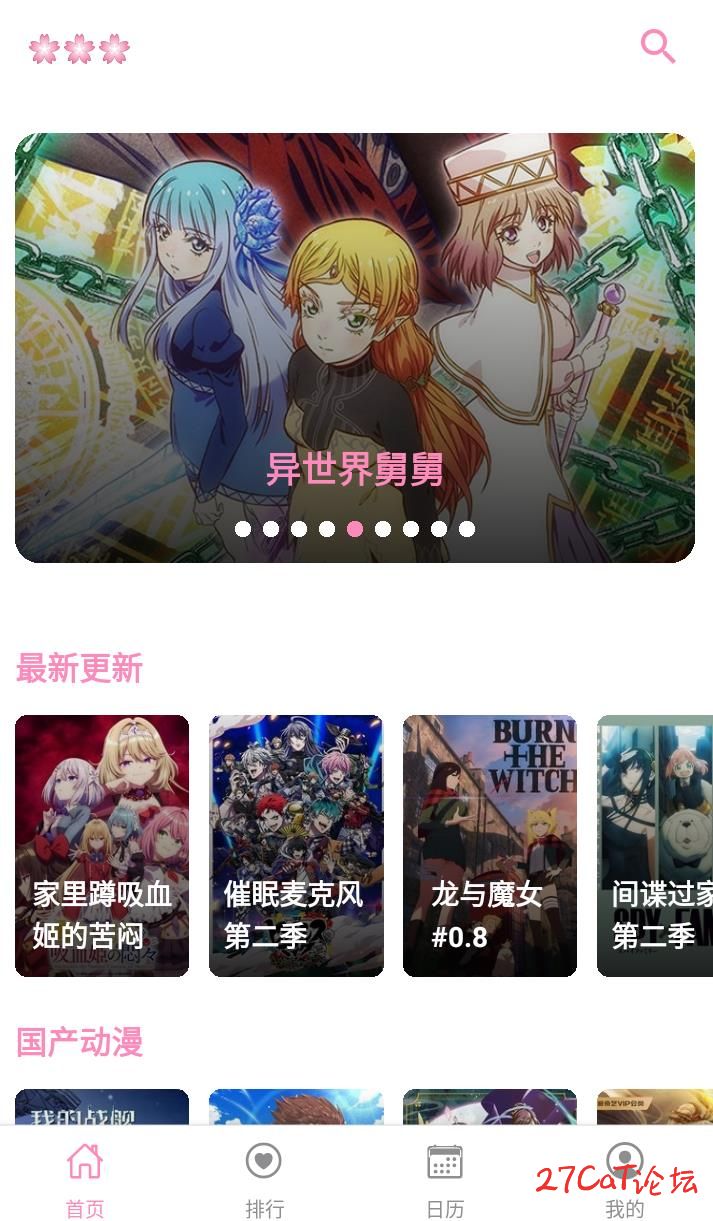The image size is (713, 1221).
Task: Switch to the 日历 tab
Action: click(444, 1178)
